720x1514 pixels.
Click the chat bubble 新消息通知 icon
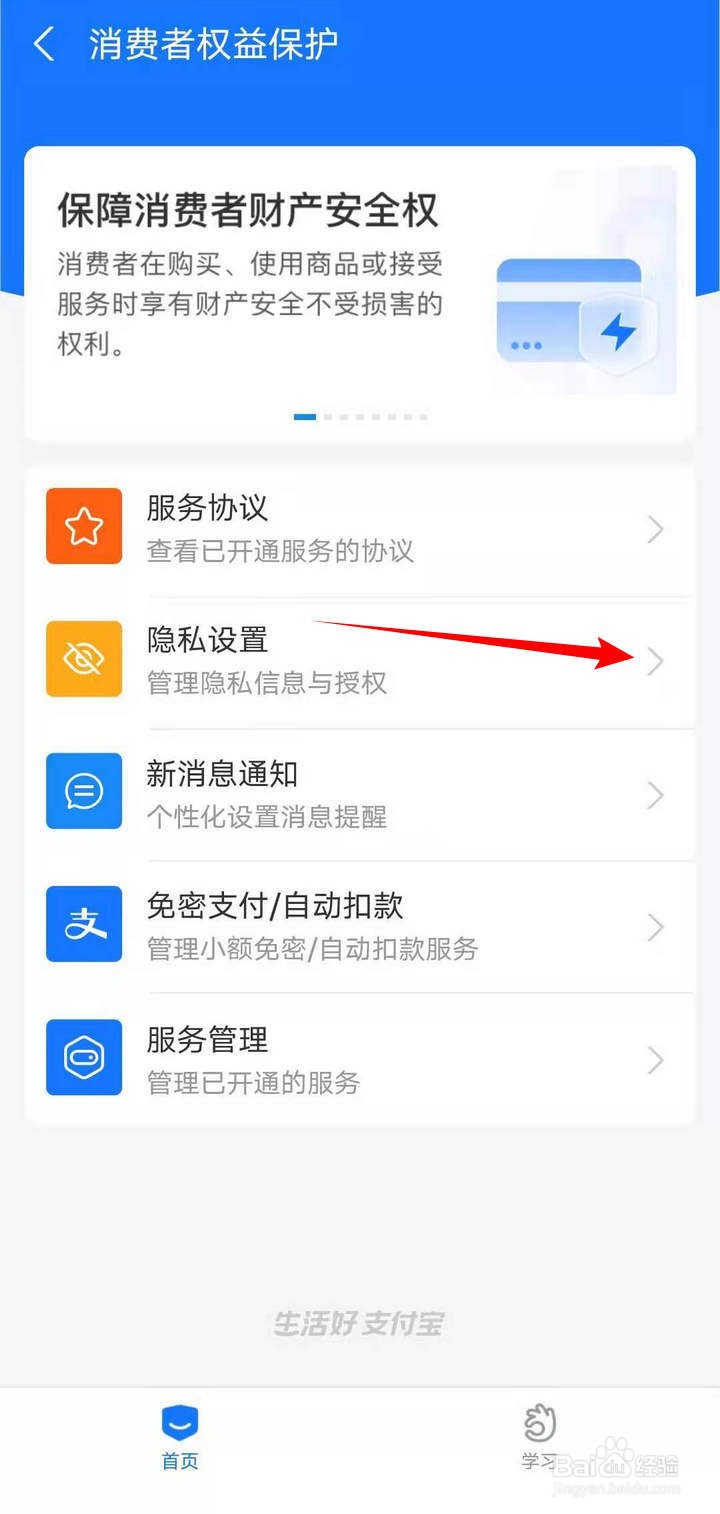pos(84,791)
